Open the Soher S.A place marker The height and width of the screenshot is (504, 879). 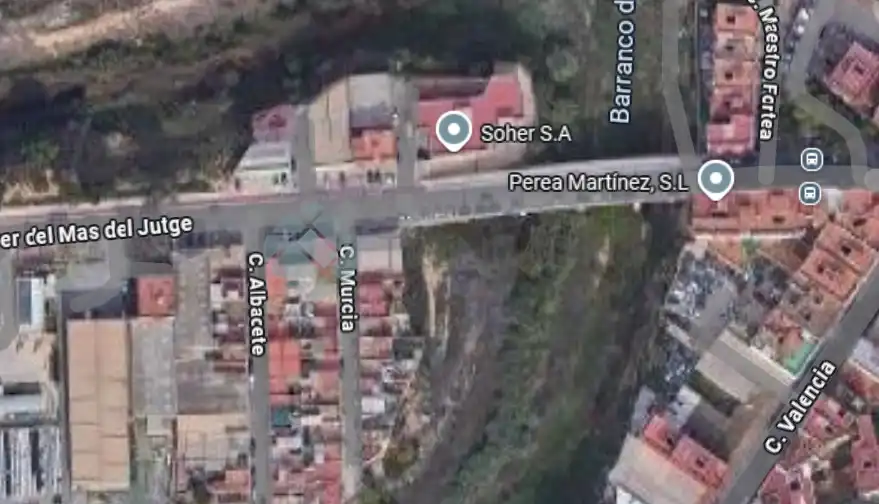point(454,130)
